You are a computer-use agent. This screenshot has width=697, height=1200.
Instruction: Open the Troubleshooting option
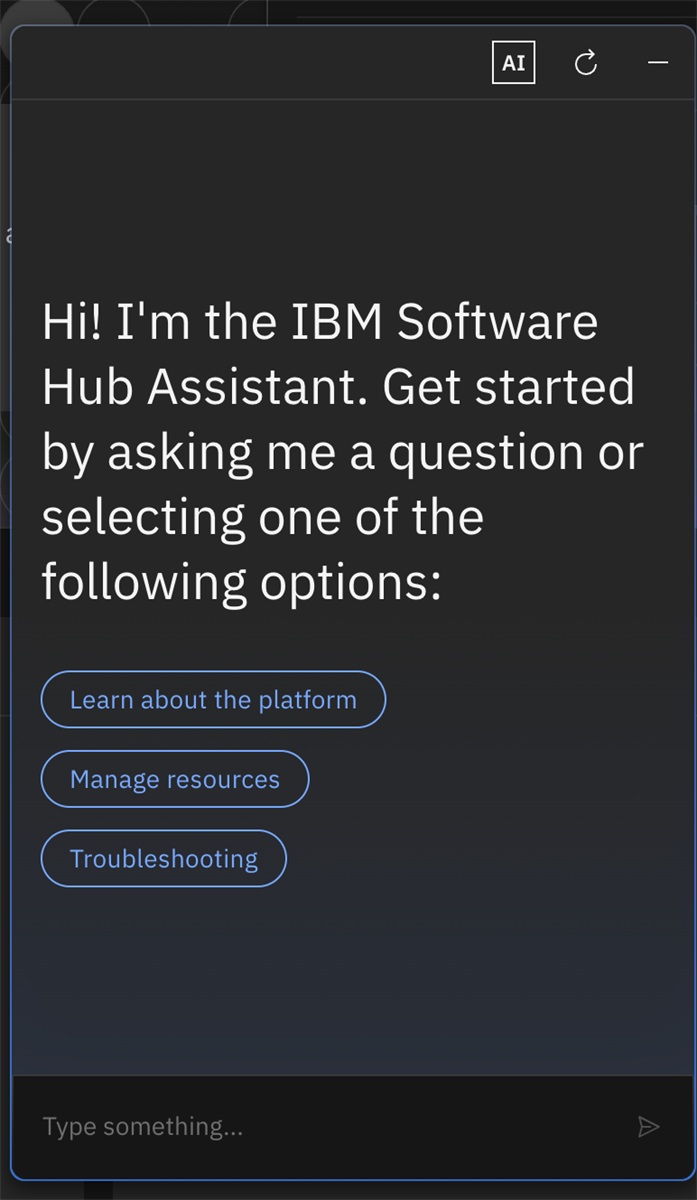tap(164, 858)
